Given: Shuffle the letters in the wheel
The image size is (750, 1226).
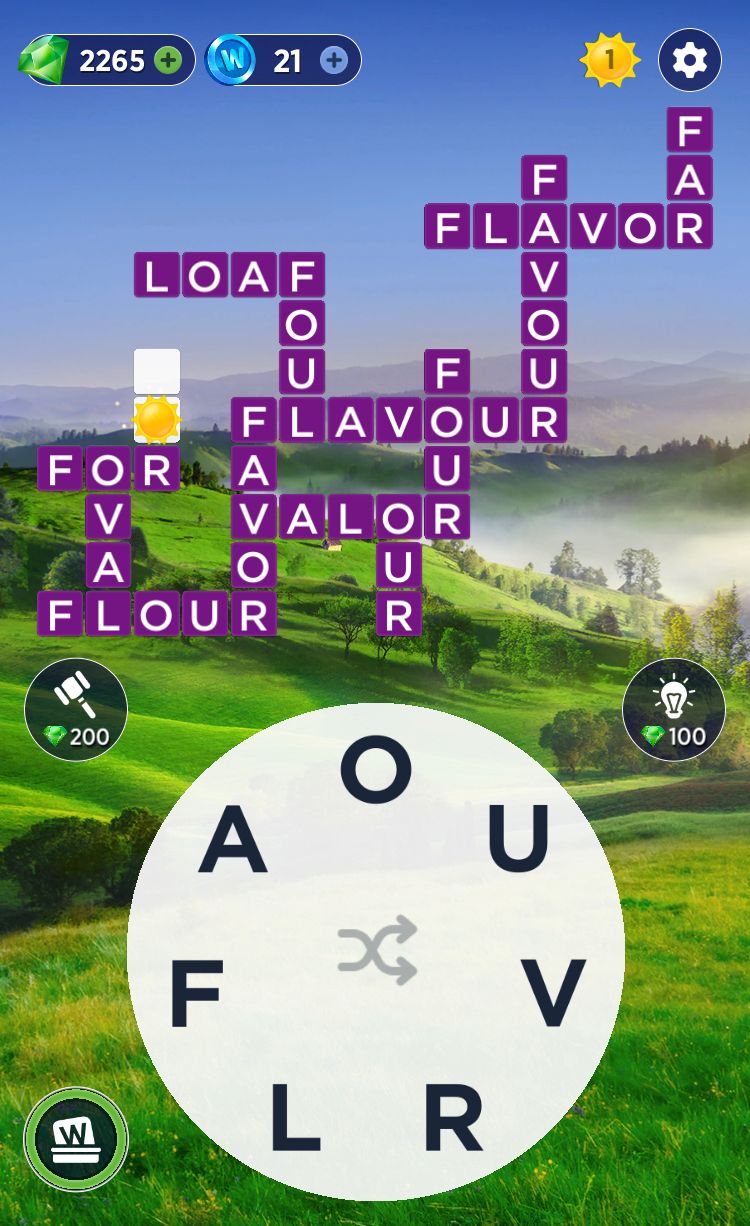Looking at the screenshot, I should 377,949.
